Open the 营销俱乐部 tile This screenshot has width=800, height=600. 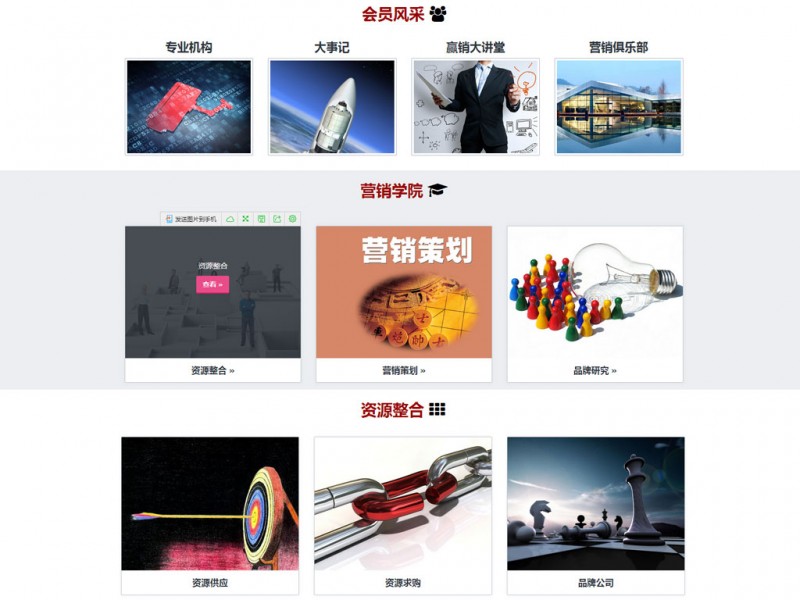tap(619, 106)
